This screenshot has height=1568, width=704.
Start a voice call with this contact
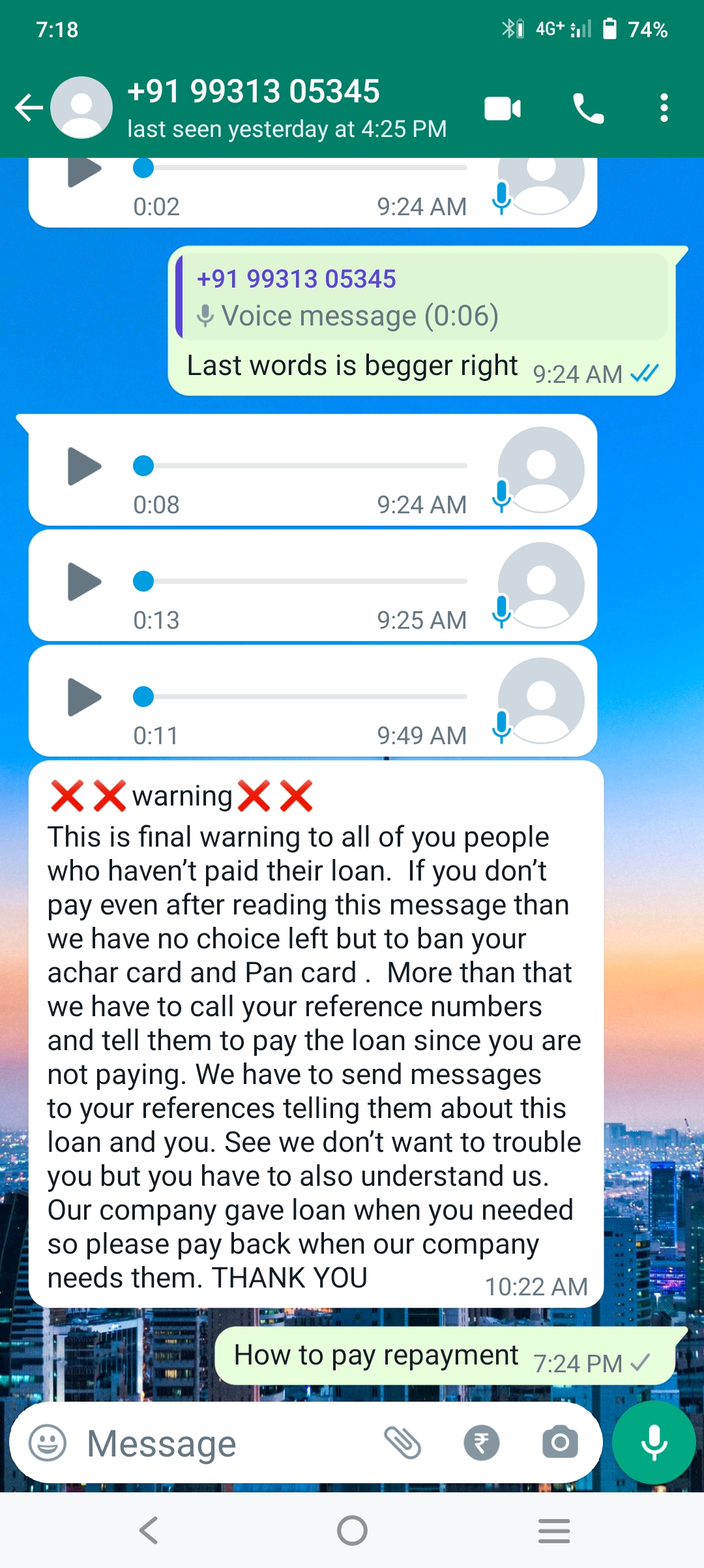coord(588,108)
